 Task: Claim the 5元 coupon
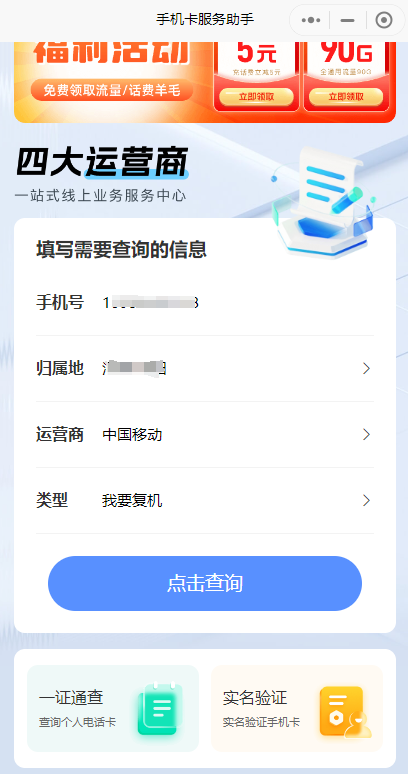[x=256, y=97]
